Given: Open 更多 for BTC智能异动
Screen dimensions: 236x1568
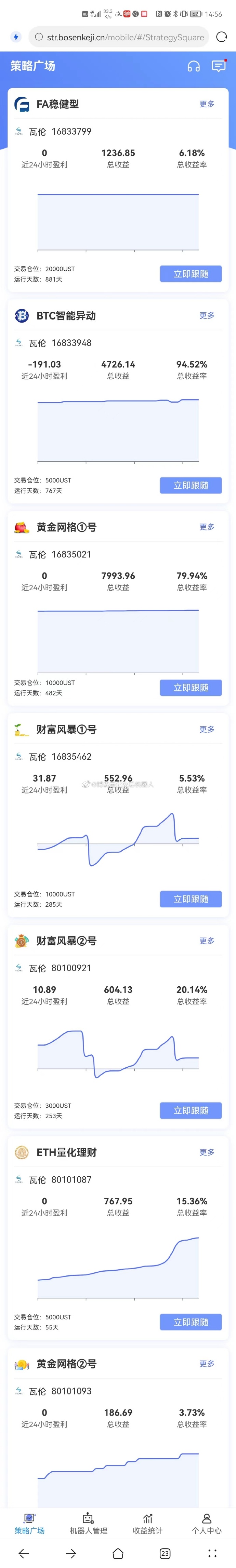Looking at the screenshot, I should [x=207, y=315].
